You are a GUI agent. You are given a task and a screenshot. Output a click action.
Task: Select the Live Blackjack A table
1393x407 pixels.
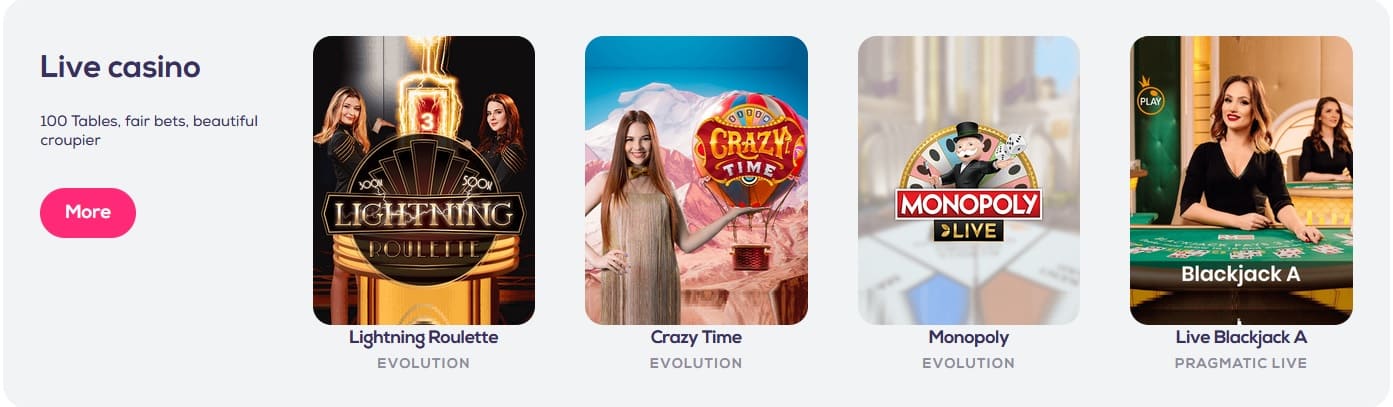[x=1241, y=181]
